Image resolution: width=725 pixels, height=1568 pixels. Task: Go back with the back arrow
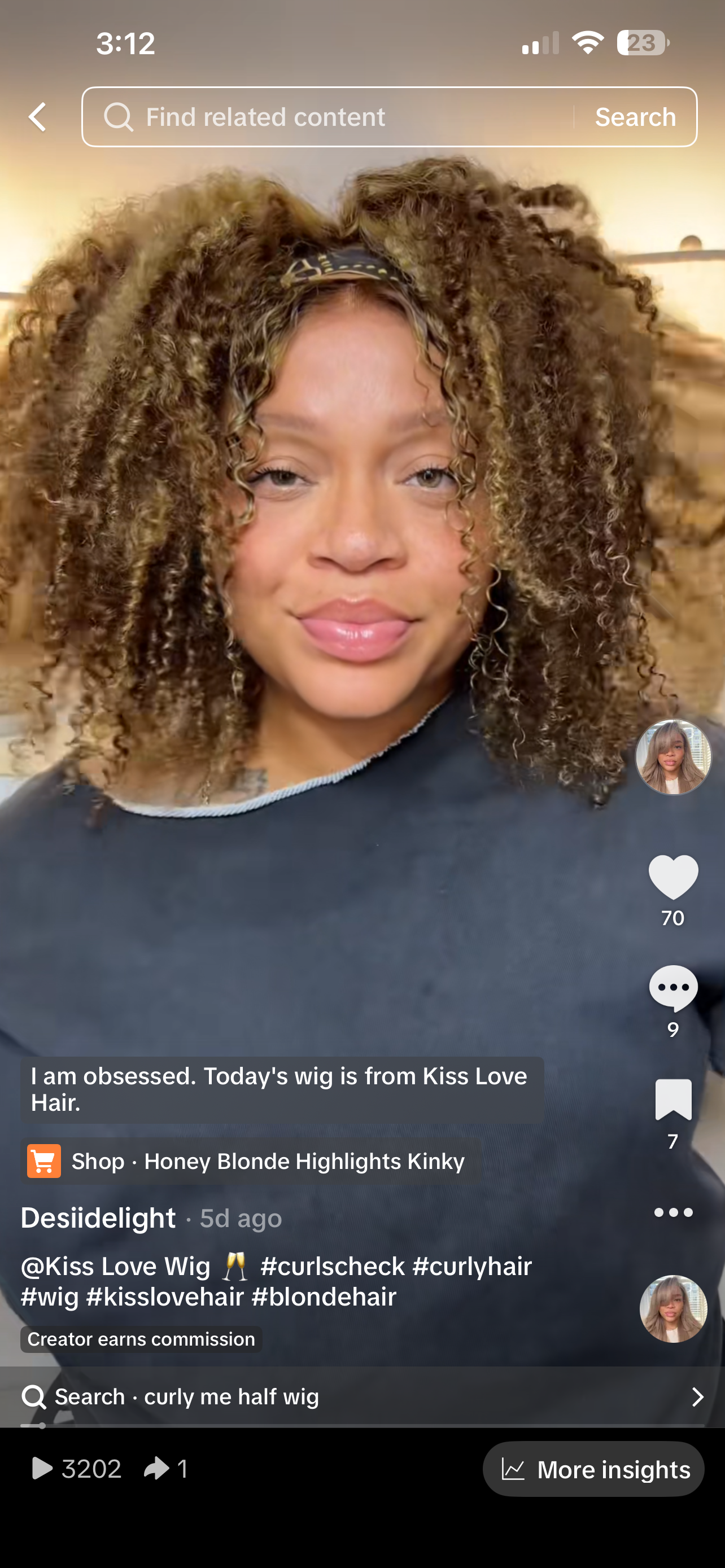point(38,117)
